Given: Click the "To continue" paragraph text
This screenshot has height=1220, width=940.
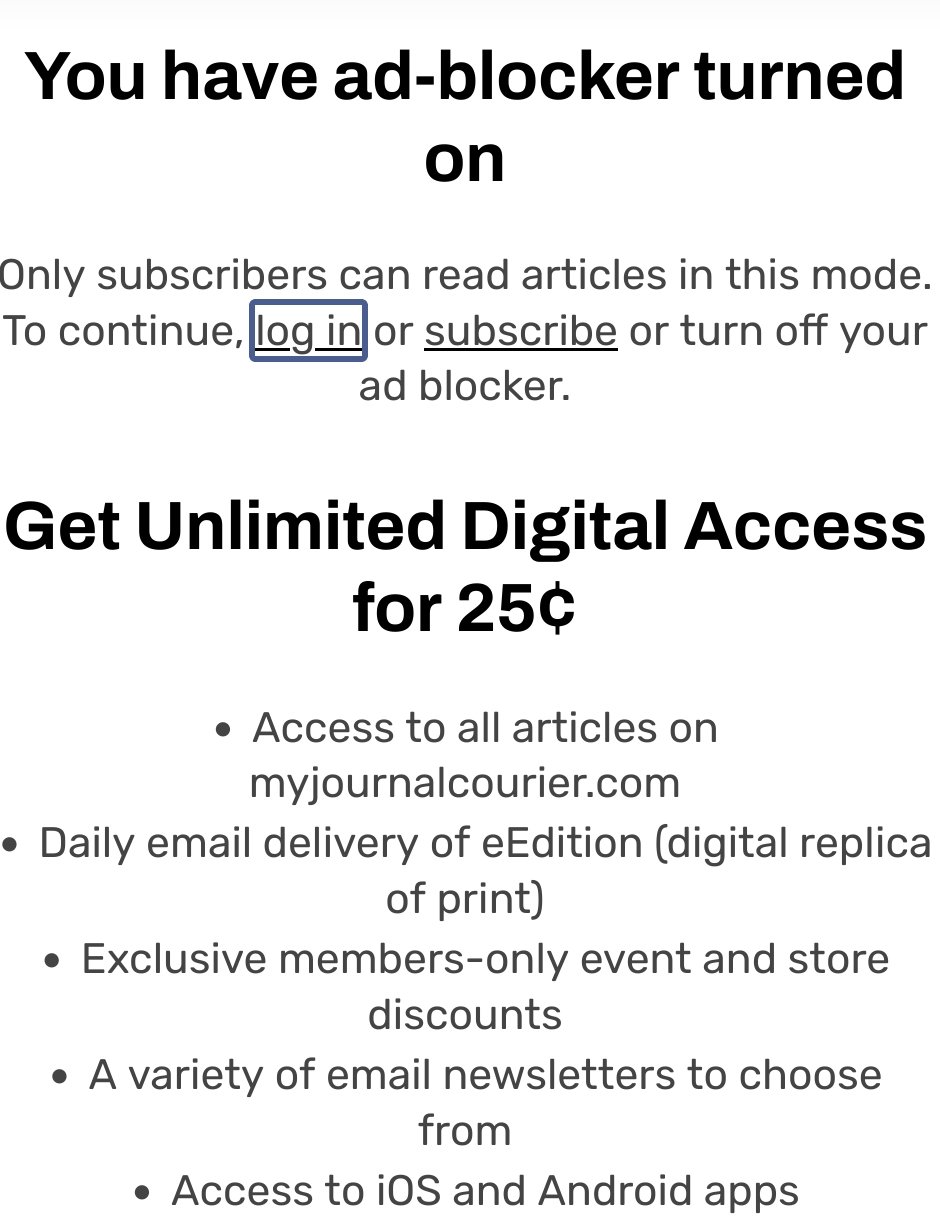Looking at the screenshot, I should [120, 330].
